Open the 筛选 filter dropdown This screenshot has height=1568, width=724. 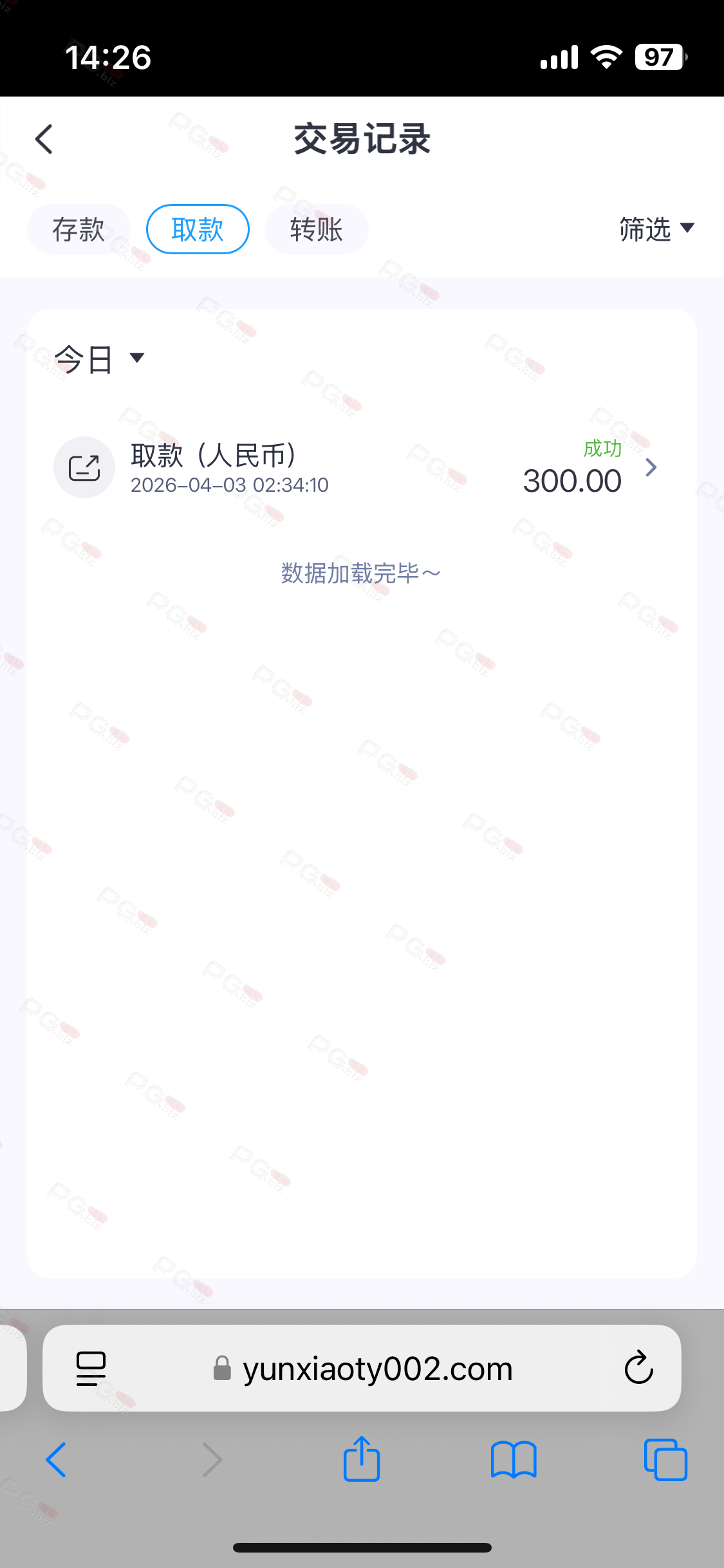pos(656,229)
